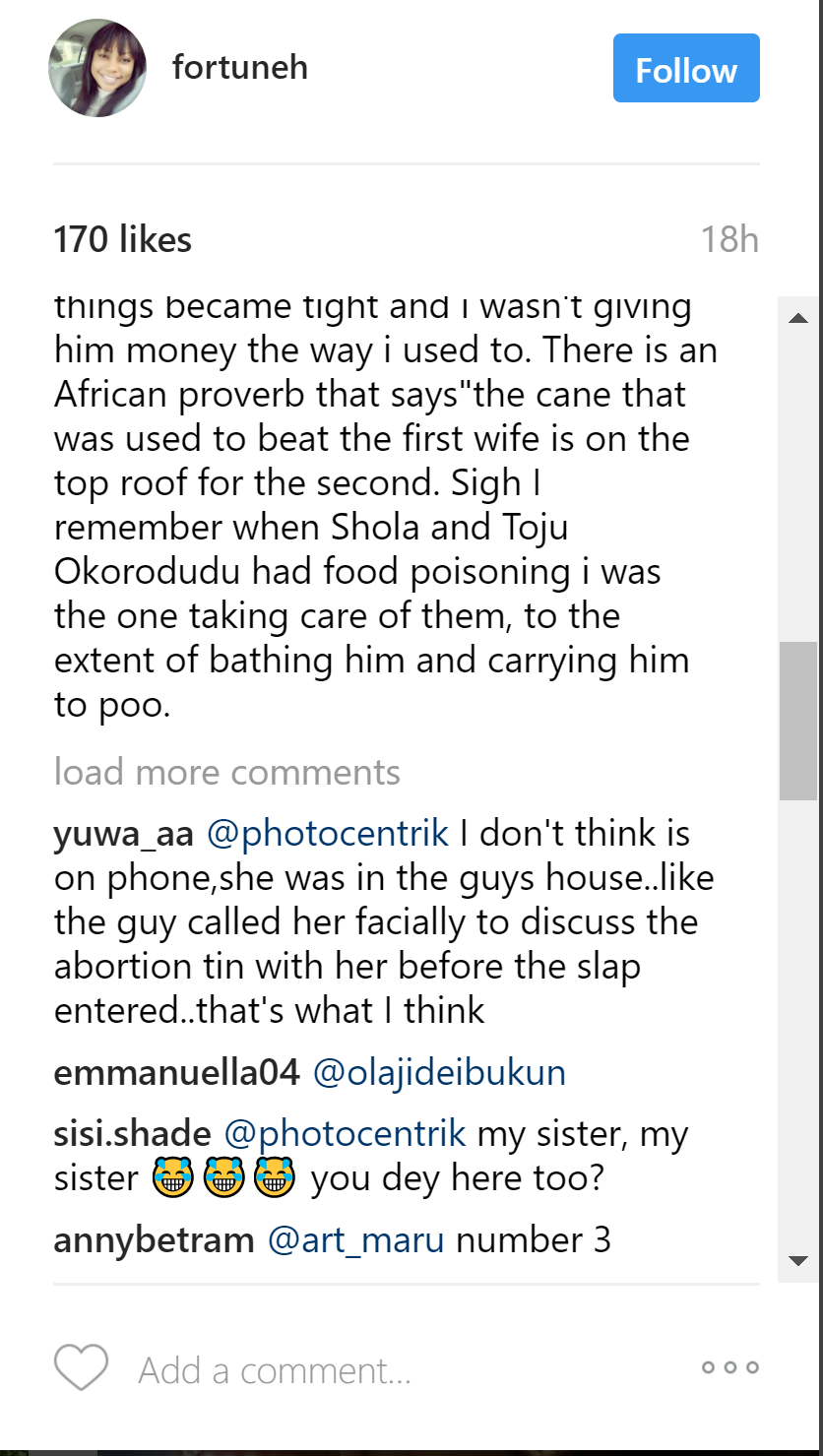Load more comments on this post
Image resolution: width=823 pixels, height=1456 pixels.
[226, 773]
